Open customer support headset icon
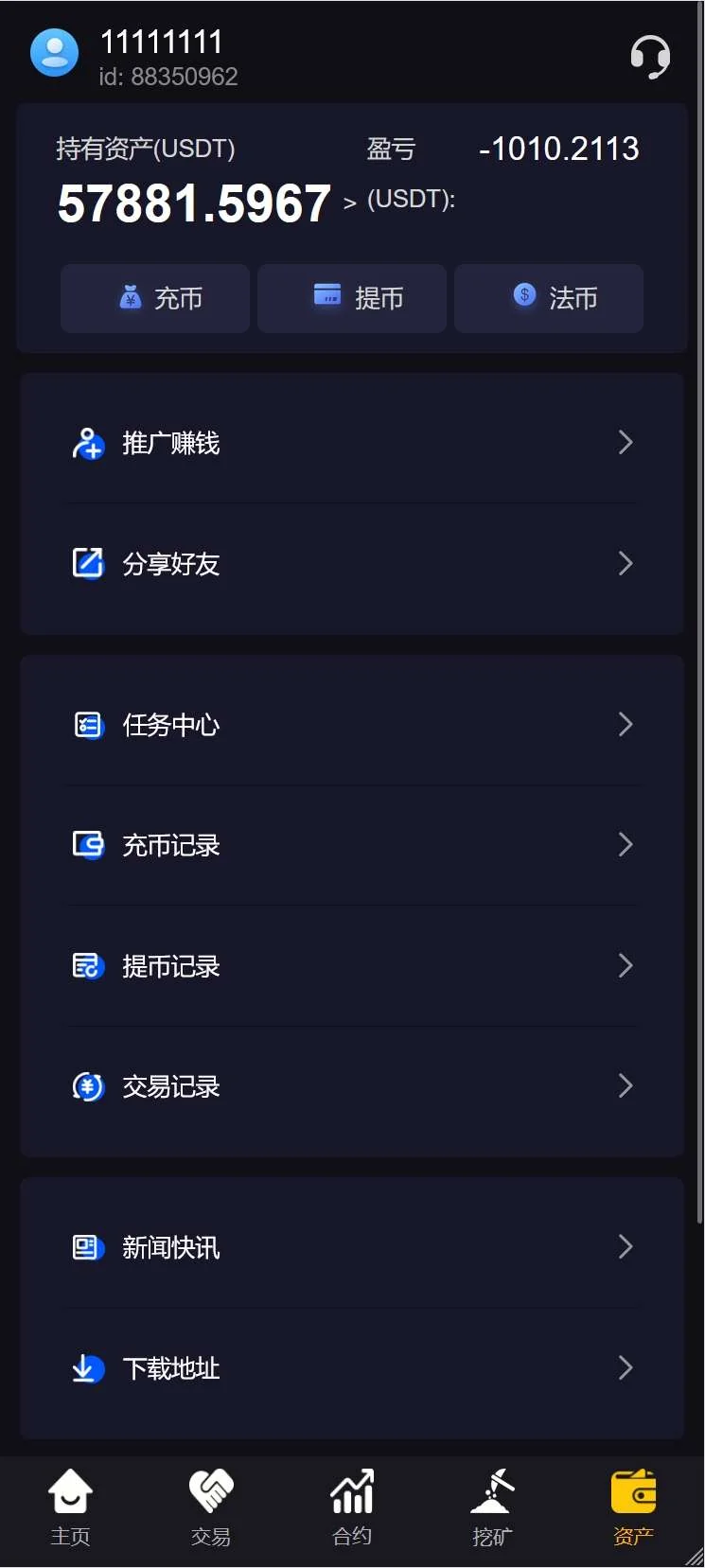 650,57
